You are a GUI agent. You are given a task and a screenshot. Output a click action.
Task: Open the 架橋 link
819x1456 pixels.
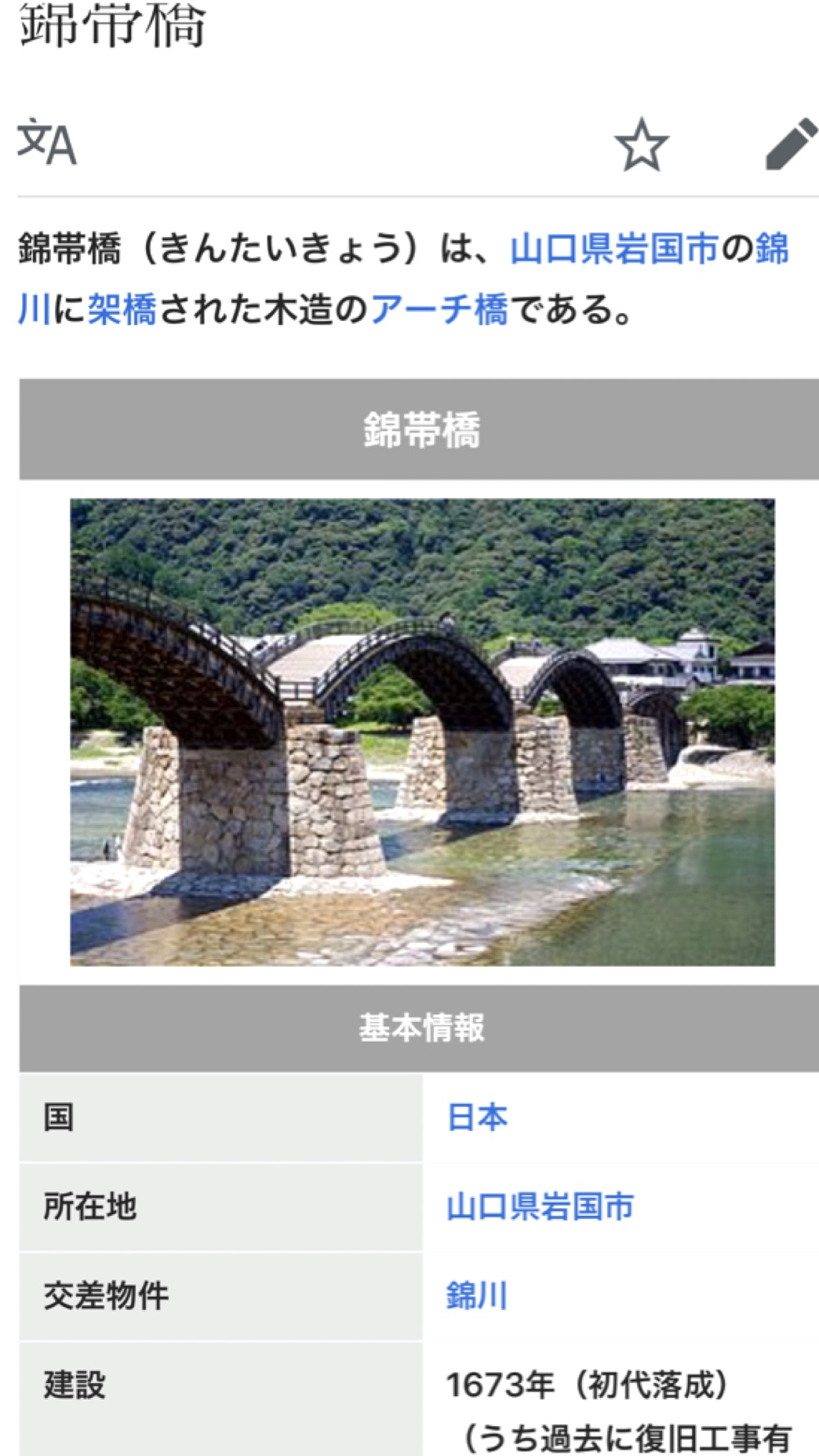click(x=122, y=309)
